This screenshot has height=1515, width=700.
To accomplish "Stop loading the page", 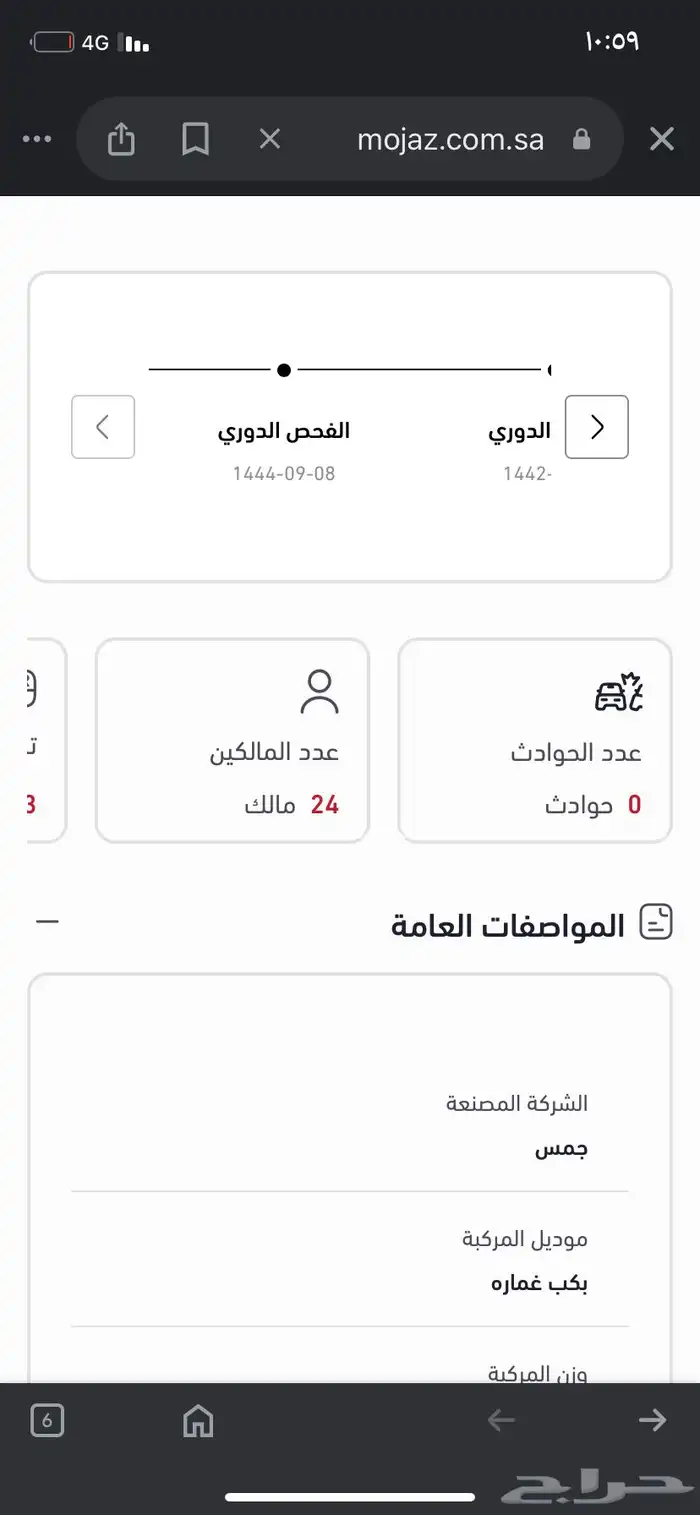I will 270,139.
